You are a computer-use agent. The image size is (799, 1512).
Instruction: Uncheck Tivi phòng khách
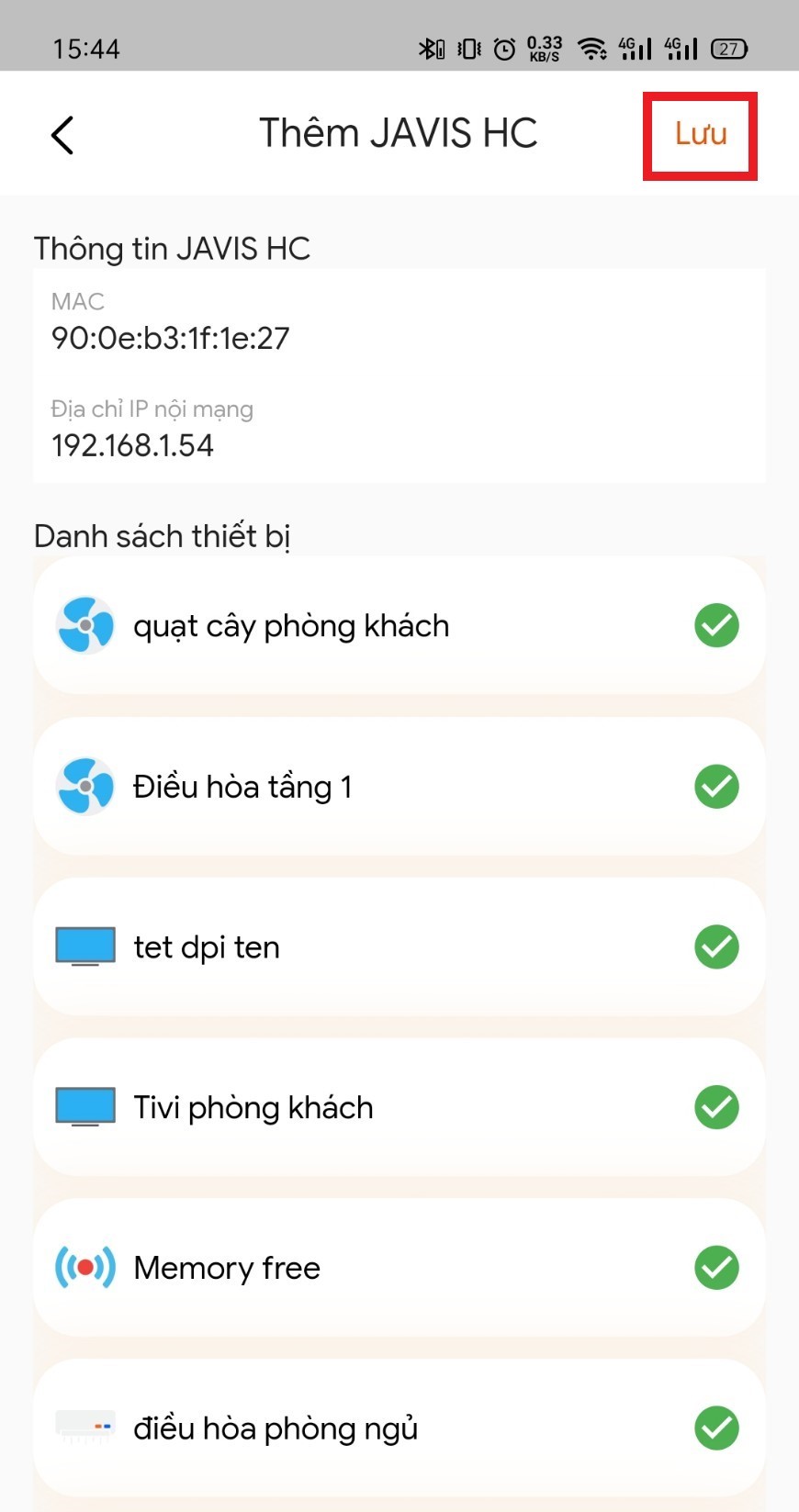coord(716,1107)
